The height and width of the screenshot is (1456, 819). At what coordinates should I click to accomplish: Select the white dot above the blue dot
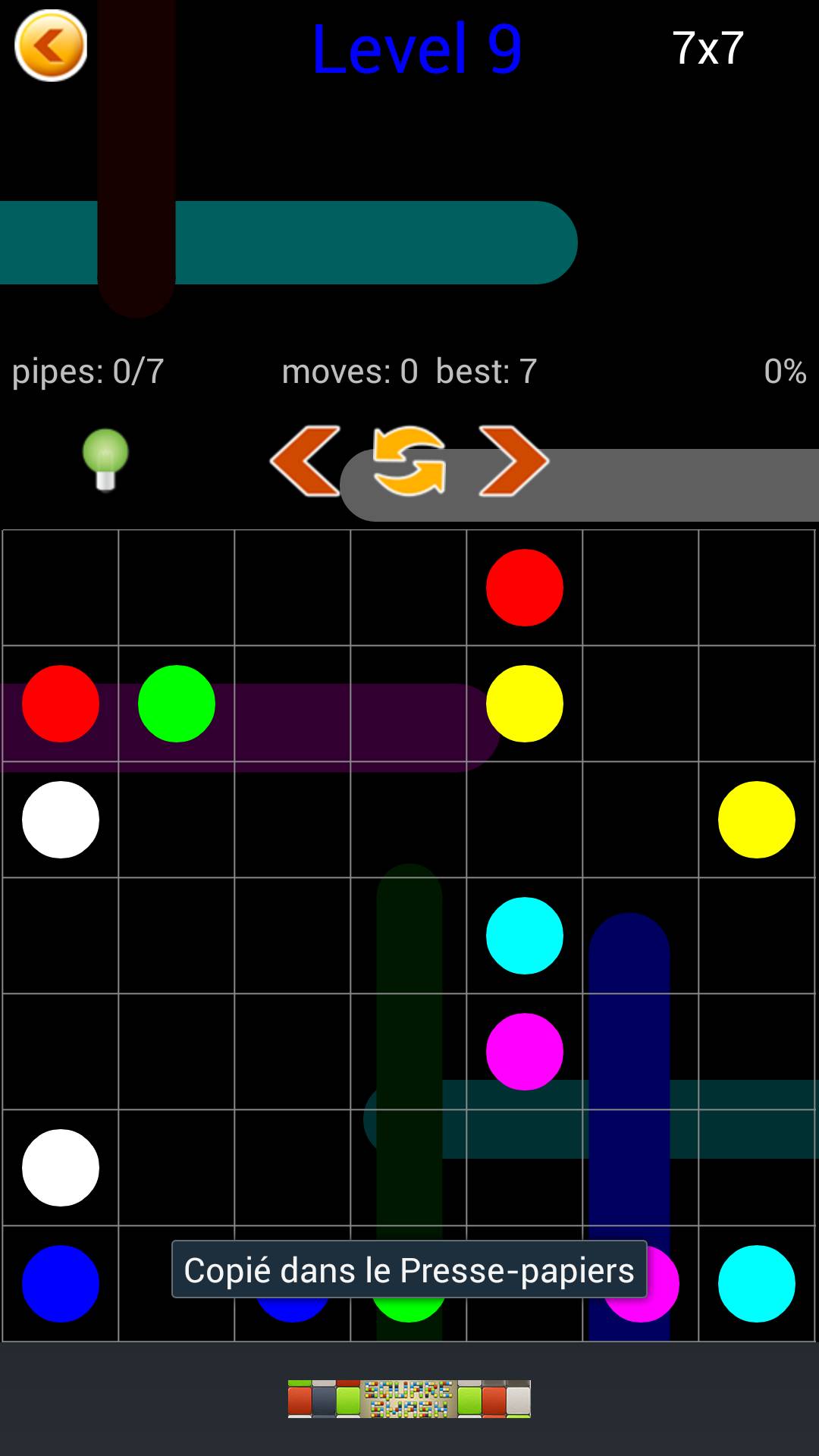tap(61, 1168)
